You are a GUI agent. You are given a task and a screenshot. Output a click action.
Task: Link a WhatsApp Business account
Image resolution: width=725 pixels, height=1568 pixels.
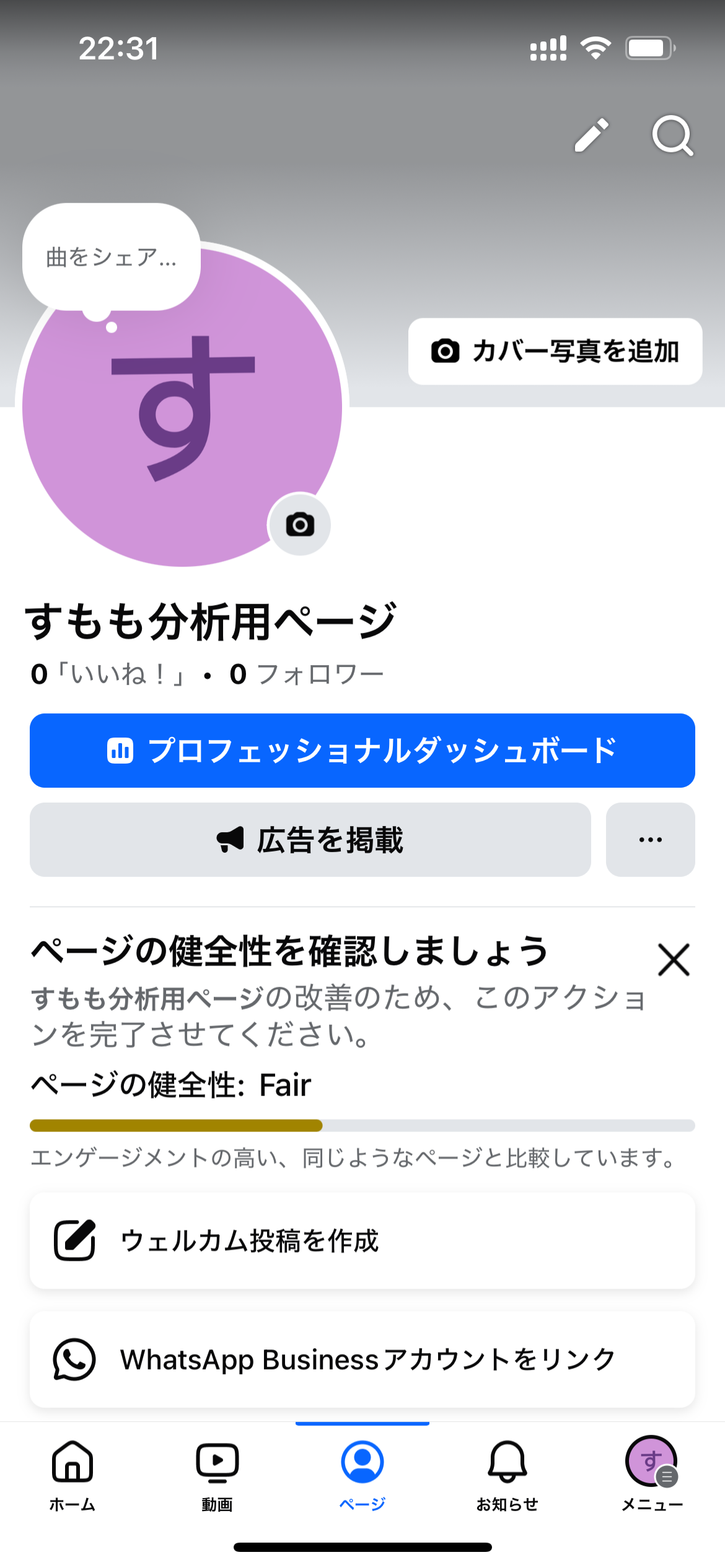pos(362,1359)
